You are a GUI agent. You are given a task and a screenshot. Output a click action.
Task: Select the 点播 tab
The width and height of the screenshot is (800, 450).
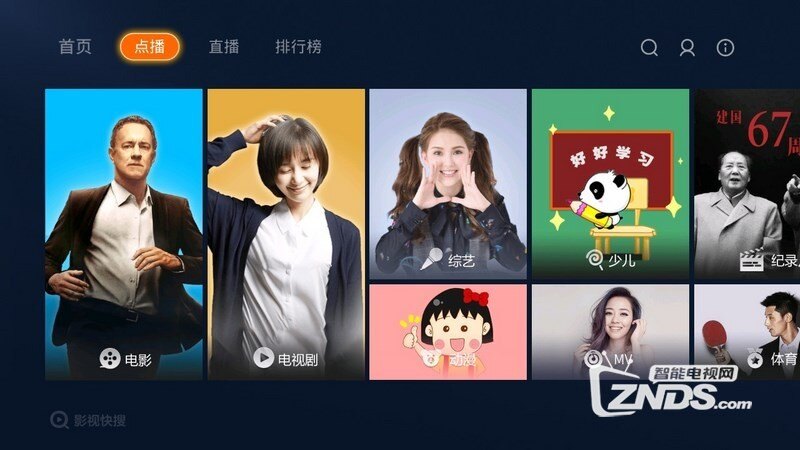150,47
